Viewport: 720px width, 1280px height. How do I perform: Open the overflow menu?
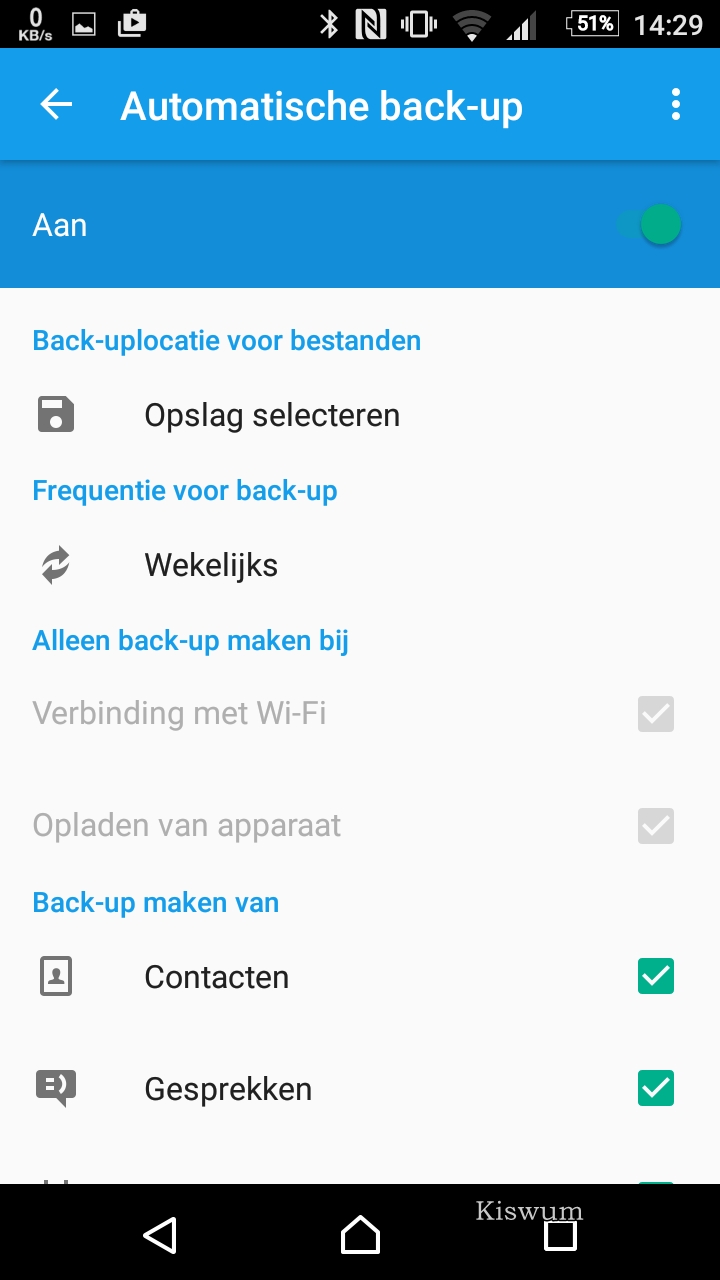pos(676,105)
